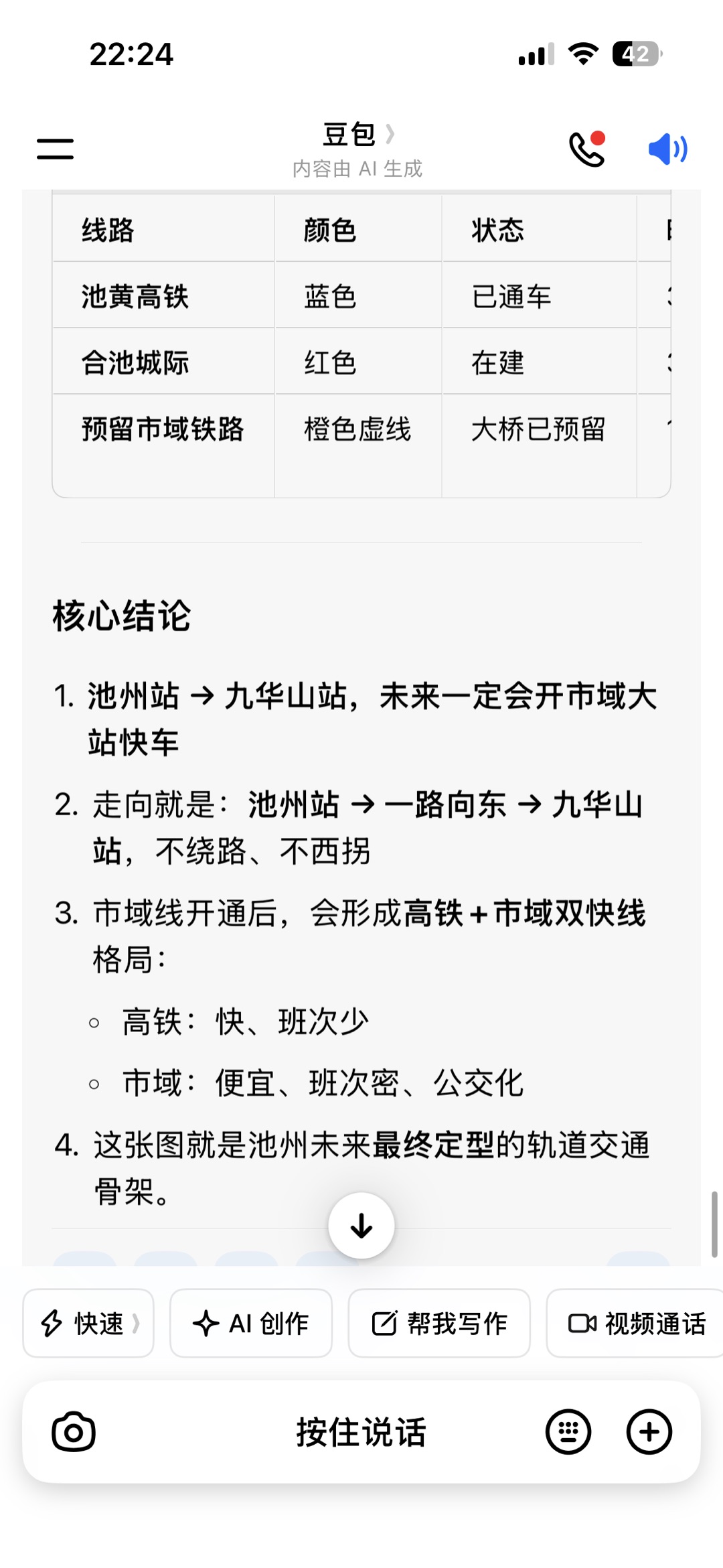Open the camera icon in input bar
723x1568 pixels.
point(74,1432)
